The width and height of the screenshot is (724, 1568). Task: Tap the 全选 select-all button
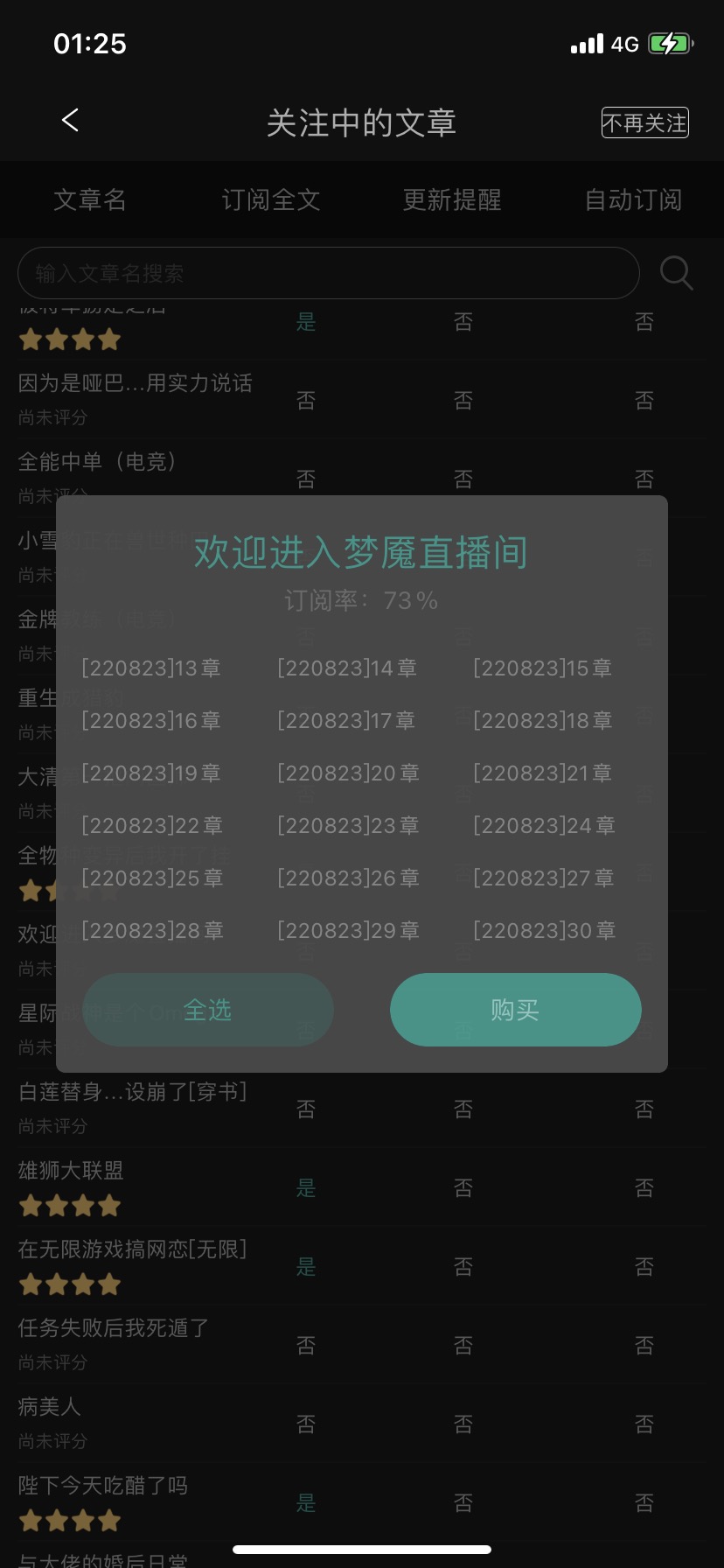pos(207,1010)
